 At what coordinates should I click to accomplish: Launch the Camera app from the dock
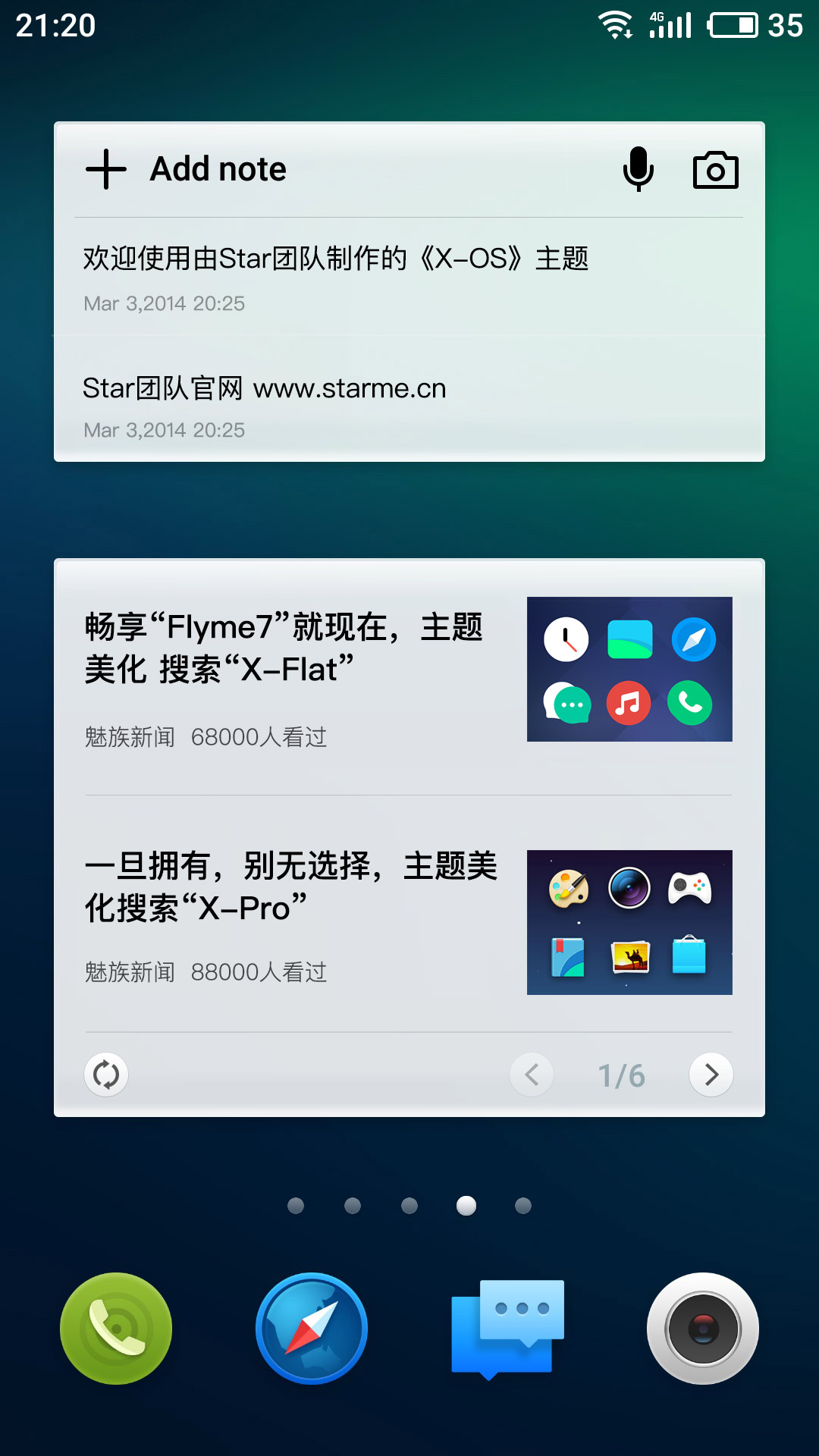[x=703, y=1329]
